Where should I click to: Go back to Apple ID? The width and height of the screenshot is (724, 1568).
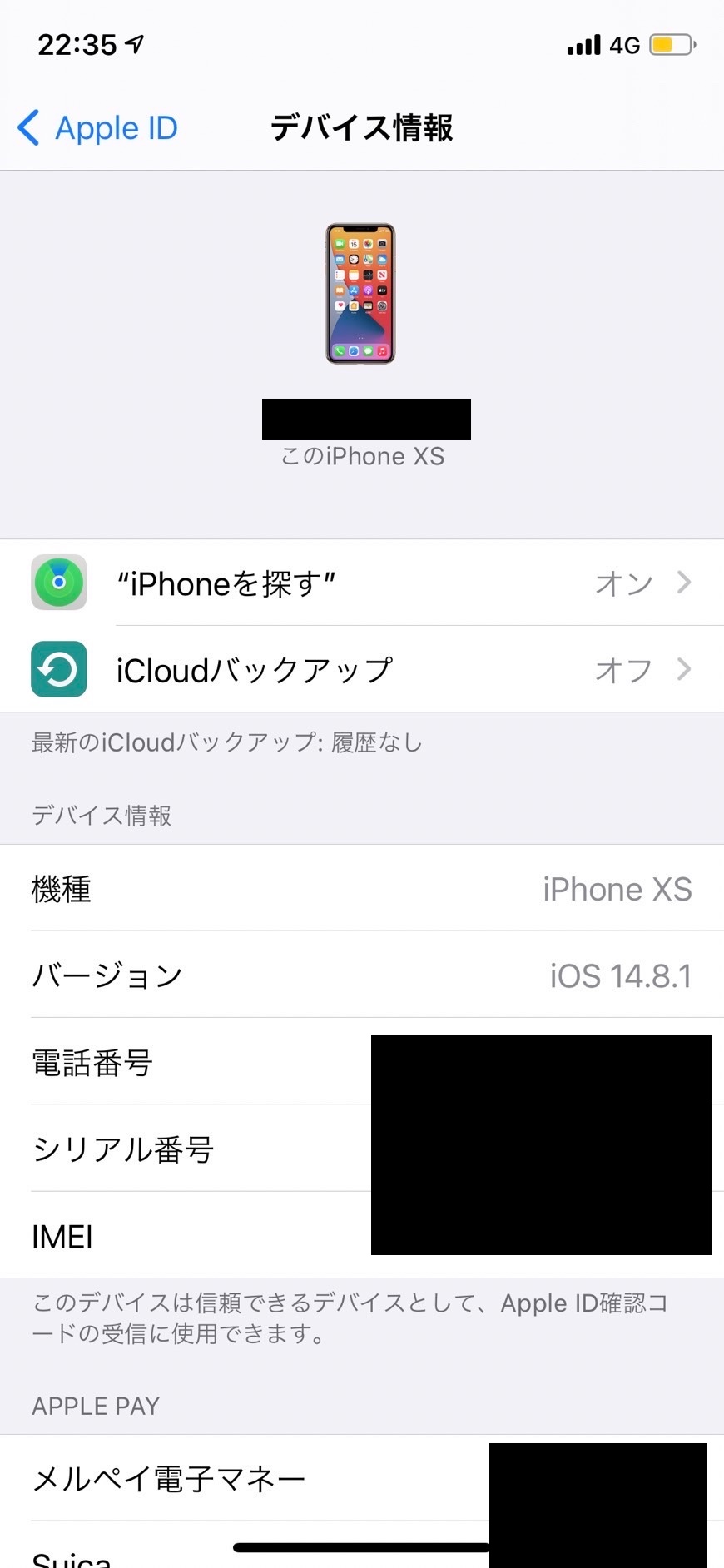tap(98, 128)
